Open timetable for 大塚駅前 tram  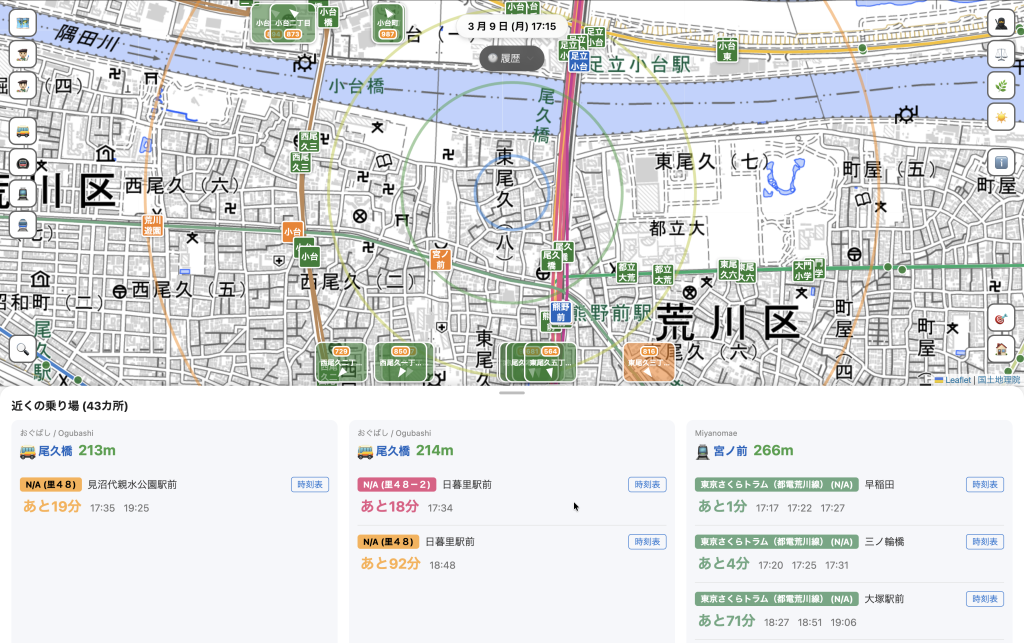[x=985, y=599]
